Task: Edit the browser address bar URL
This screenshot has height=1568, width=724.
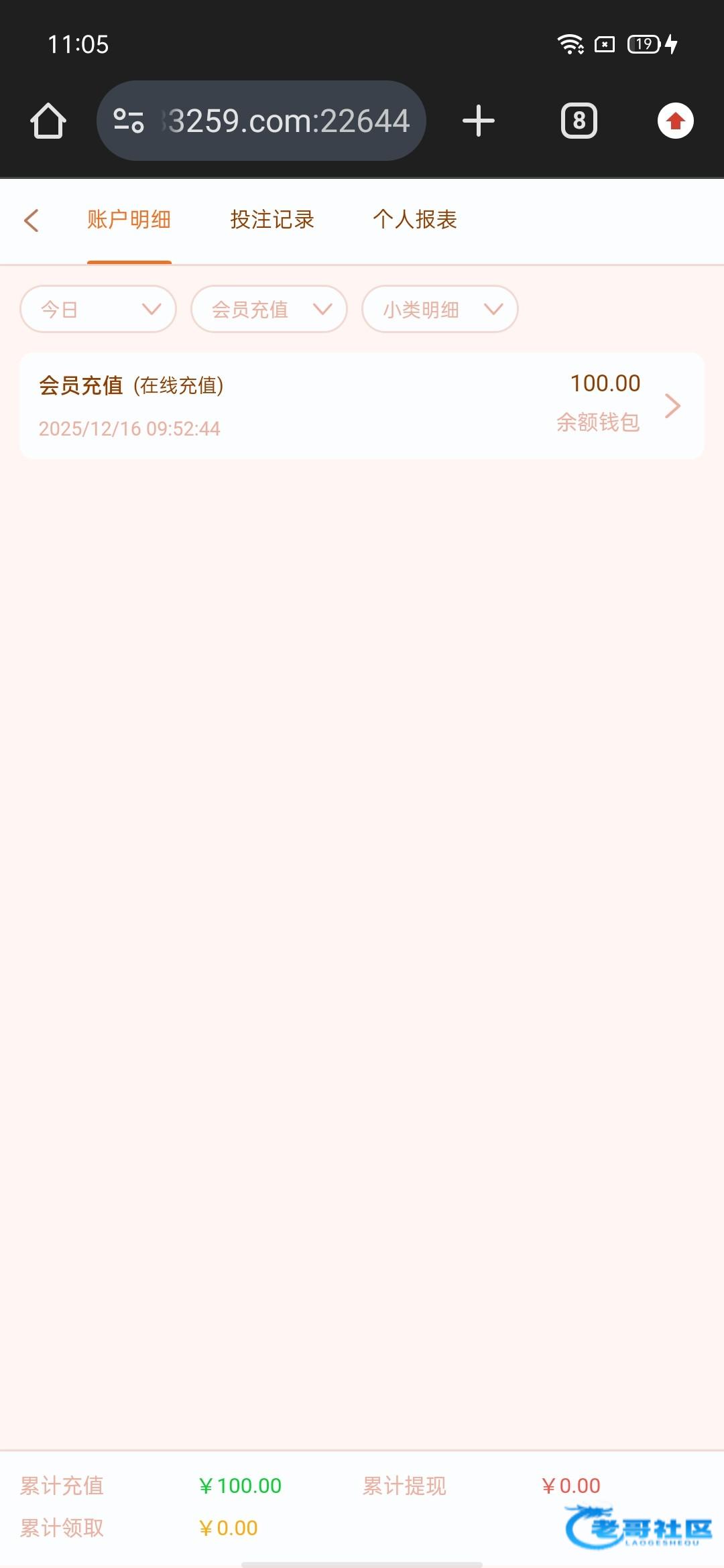Action: pos(261,121)
